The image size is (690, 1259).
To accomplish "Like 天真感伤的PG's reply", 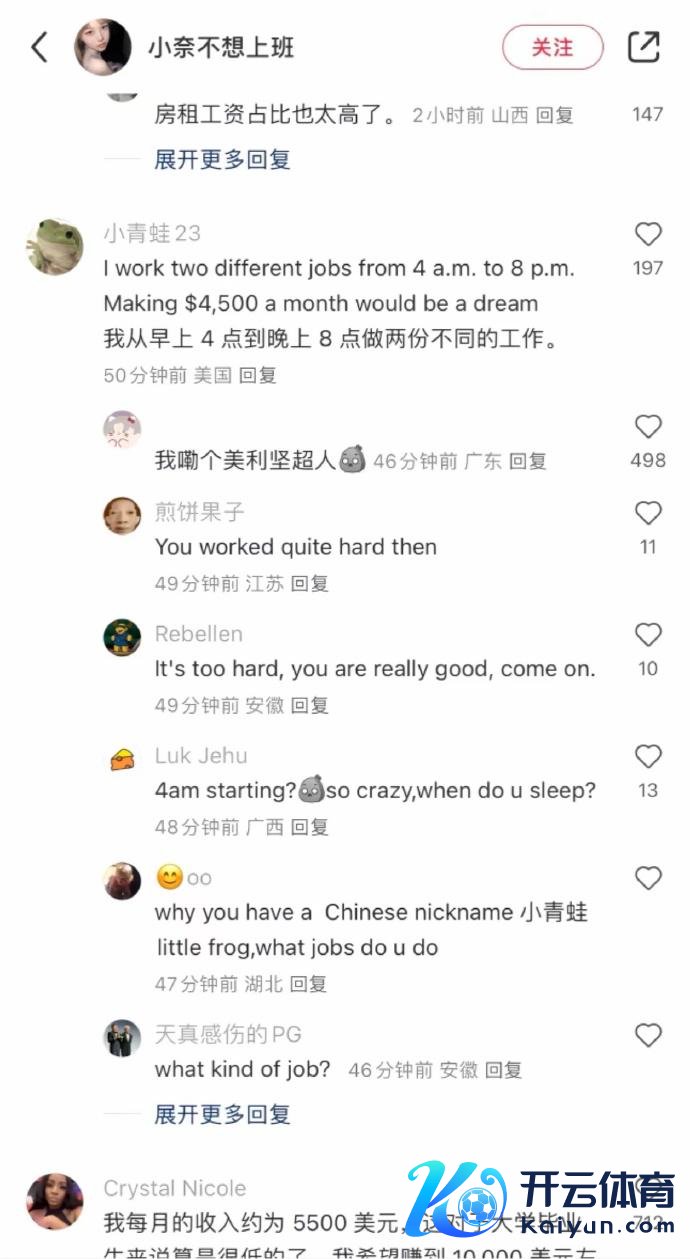I will click(648, 1035).
